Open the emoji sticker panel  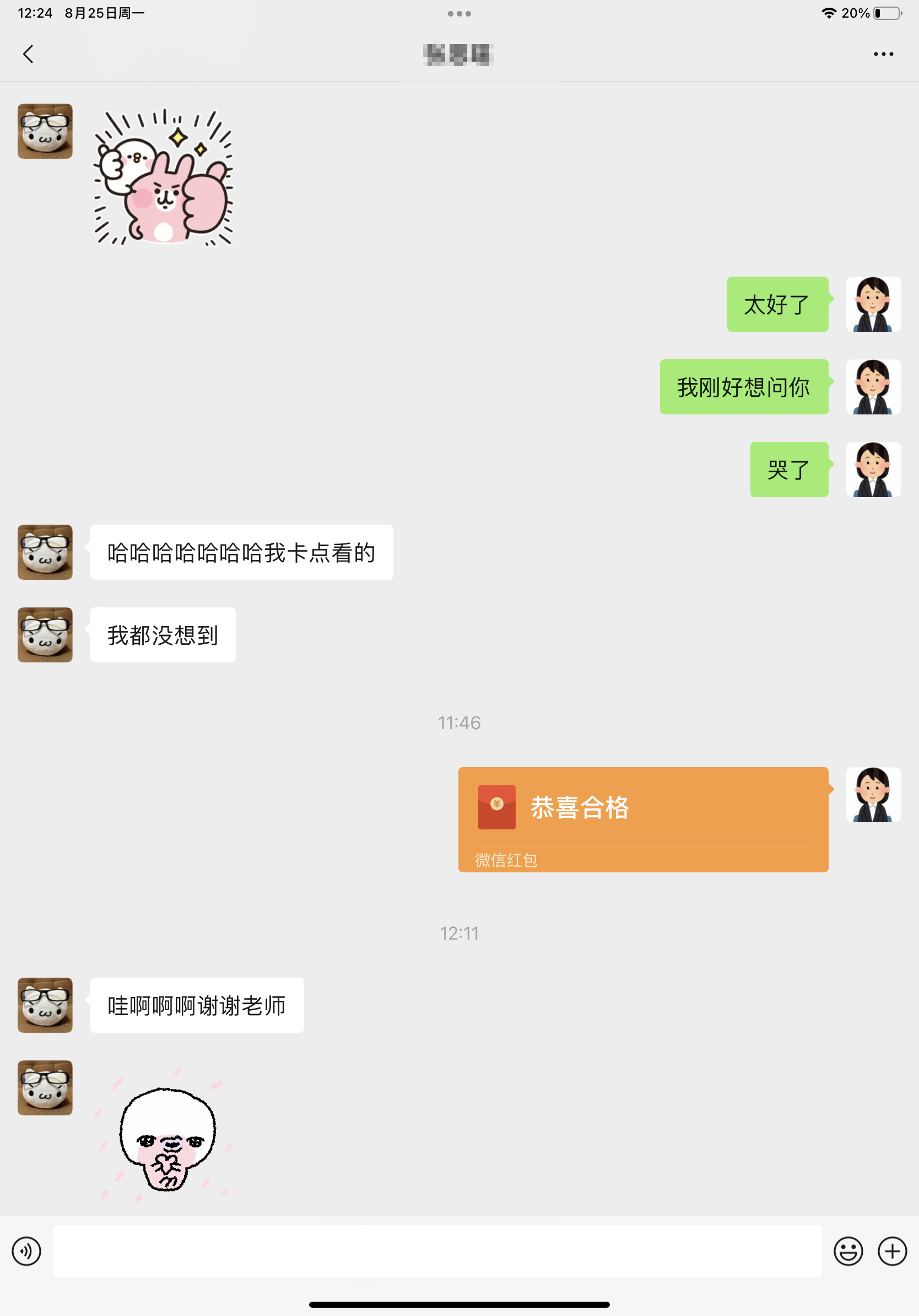tap(848, 1250)
